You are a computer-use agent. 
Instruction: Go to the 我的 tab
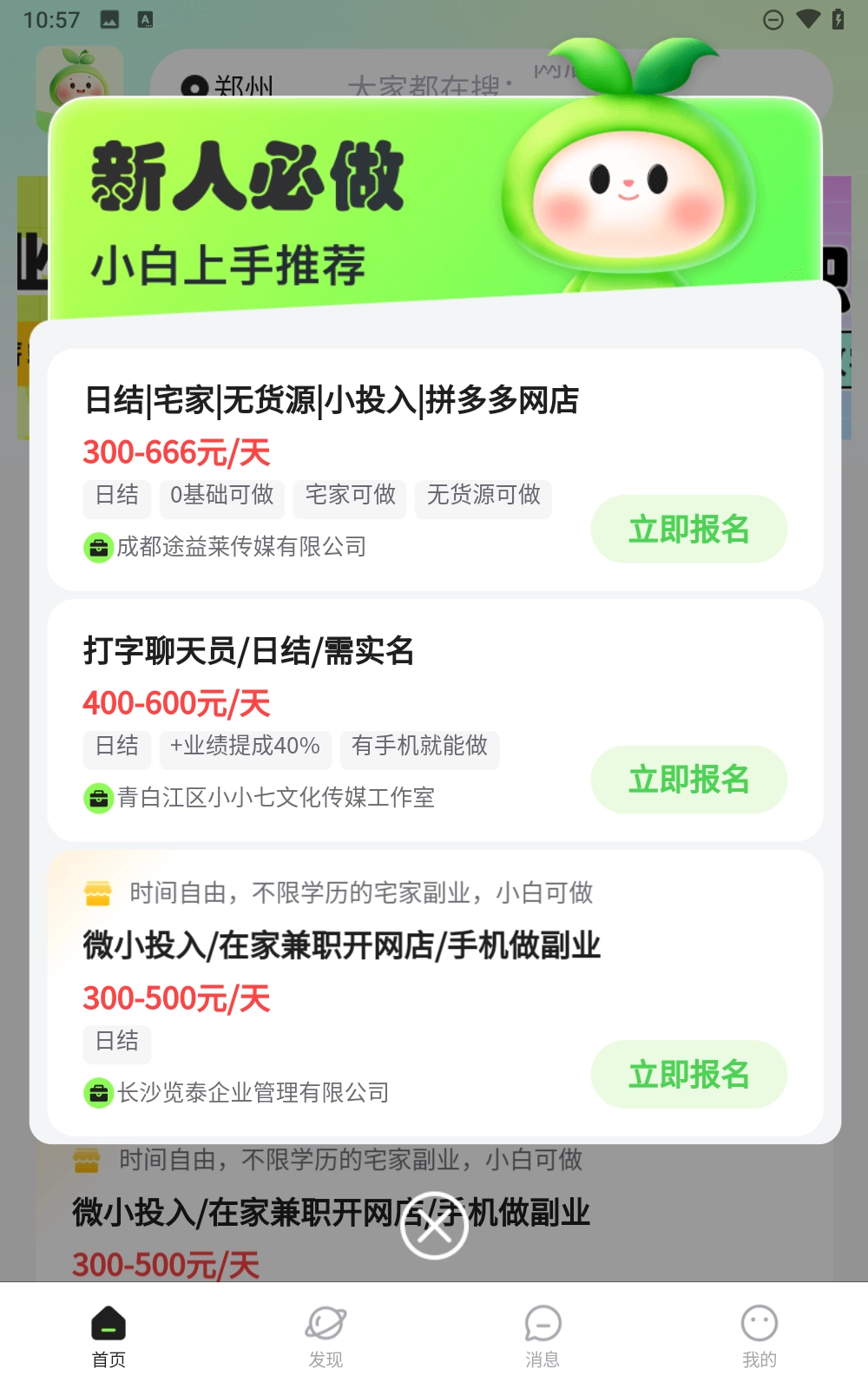pos(759,1337)
